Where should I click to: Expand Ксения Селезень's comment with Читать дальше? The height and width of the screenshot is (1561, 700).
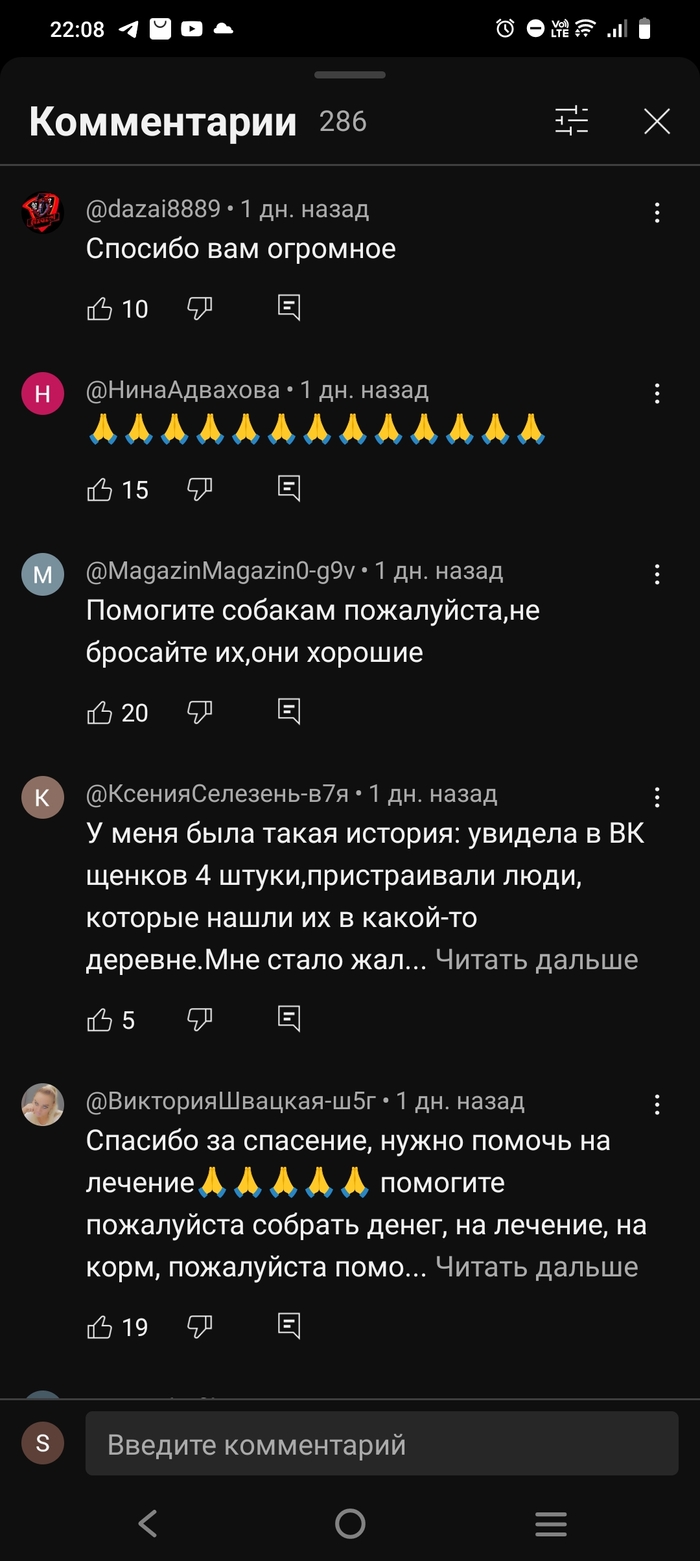536,960
